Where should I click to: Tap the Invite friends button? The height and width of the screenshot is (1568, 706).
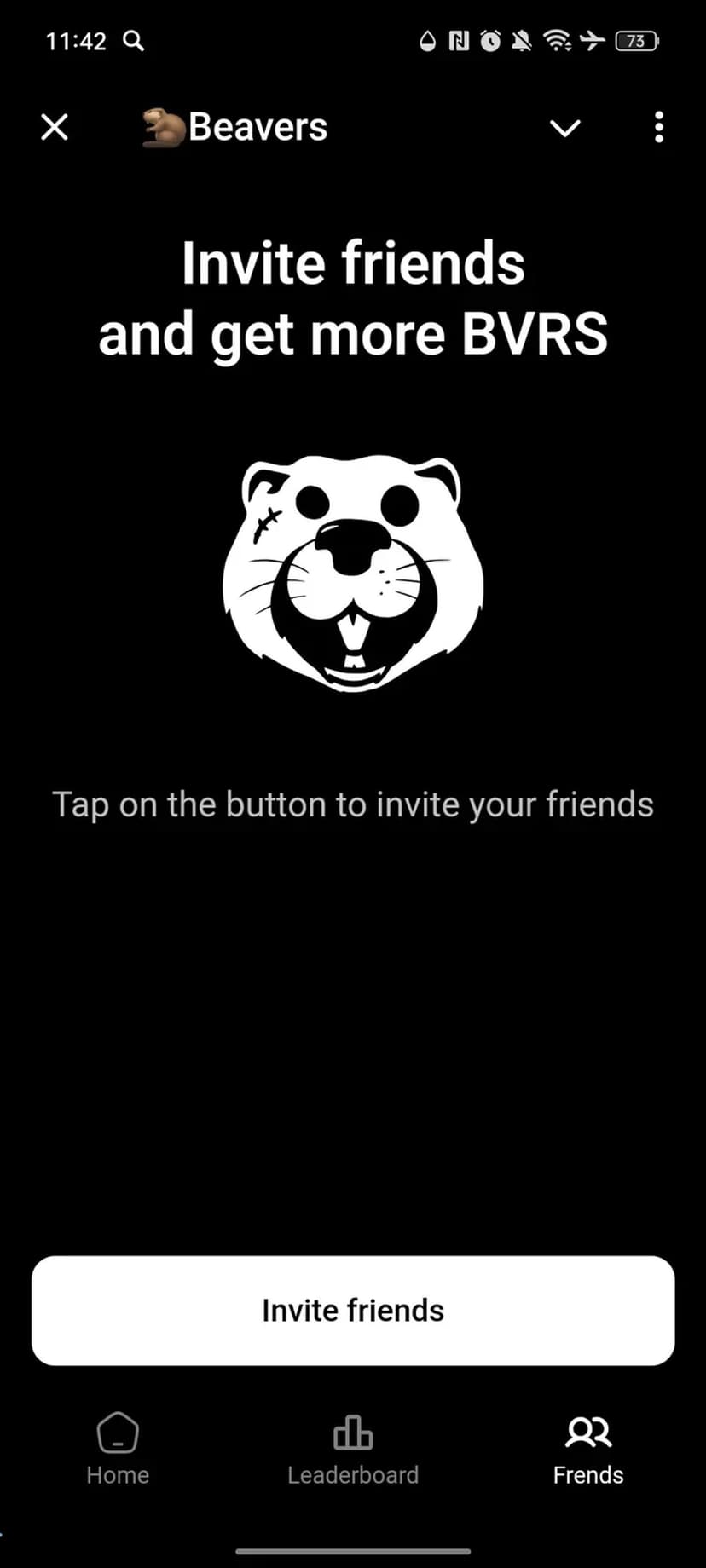click(353, 1310)
